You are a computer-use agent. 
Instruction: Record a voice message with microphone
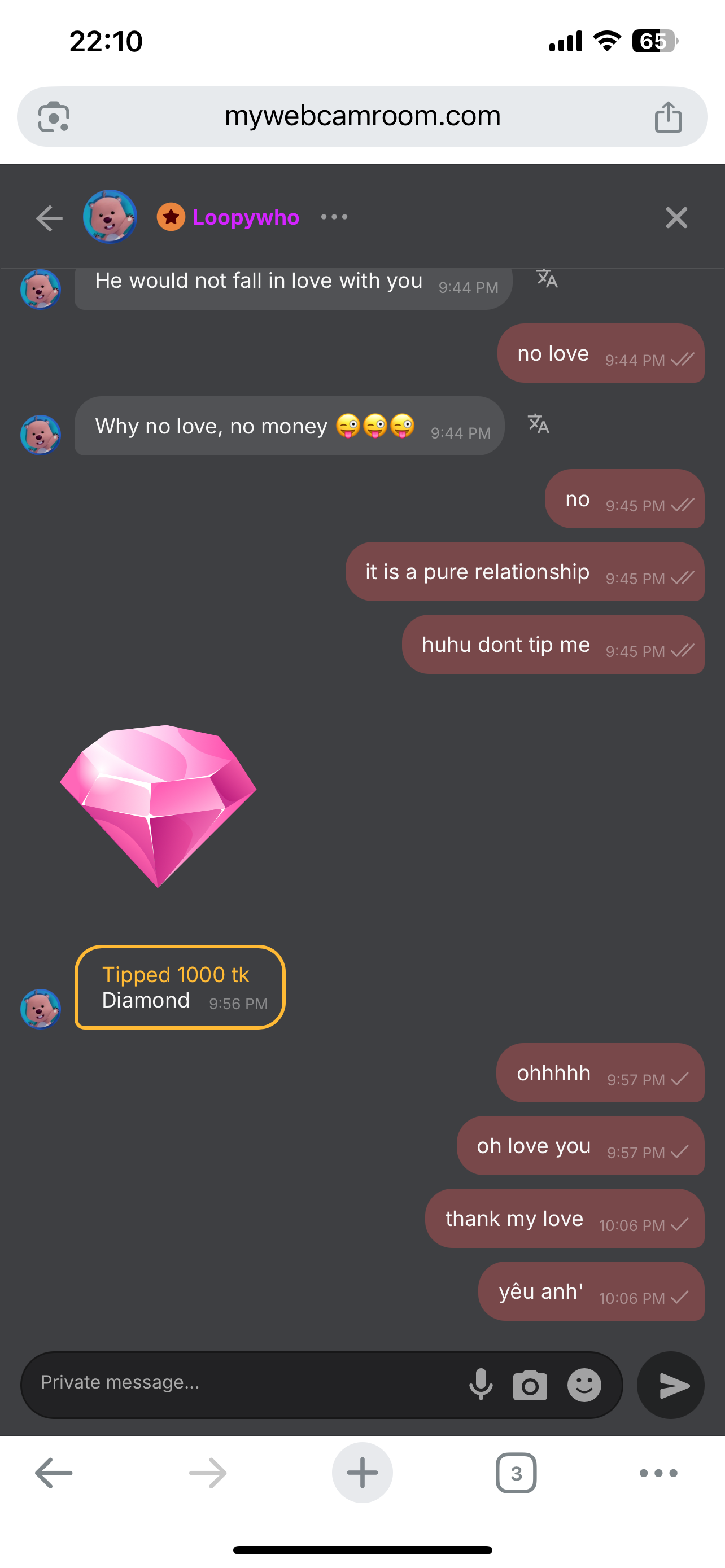481,1384
